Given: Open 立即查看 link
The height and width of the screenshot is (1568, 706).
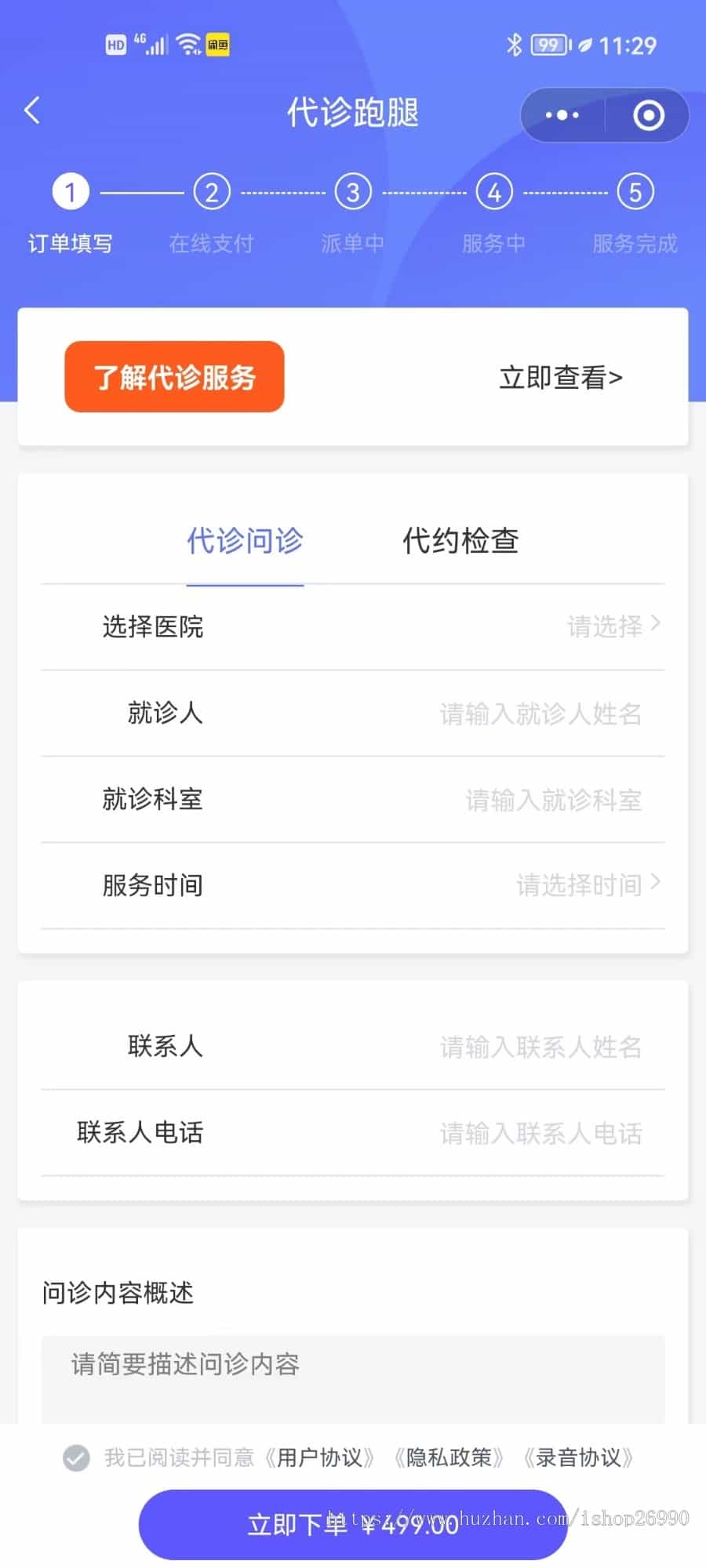Looking at the screenshot, I should [x=561, y=377].
